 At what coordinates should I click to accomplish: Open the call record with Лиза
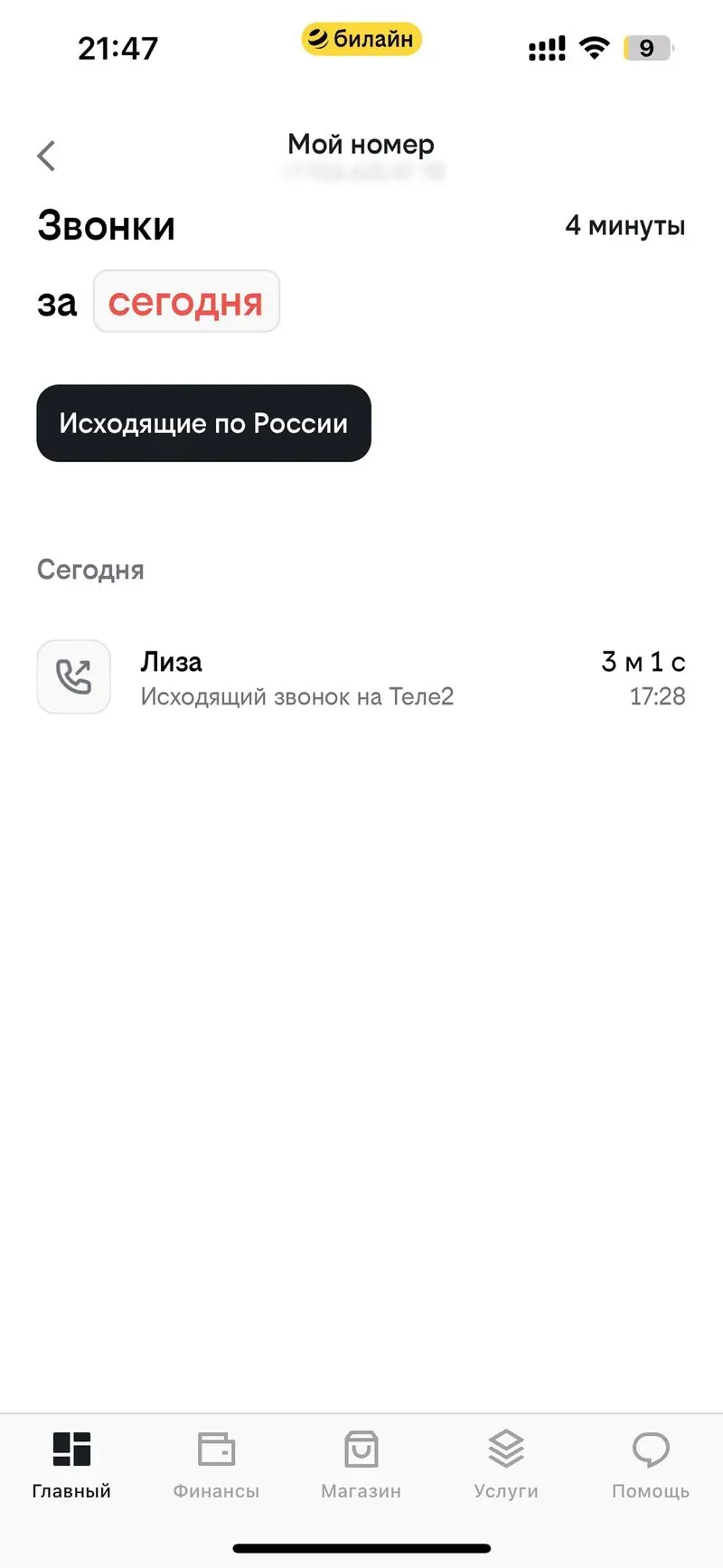[x=361, y=677]
